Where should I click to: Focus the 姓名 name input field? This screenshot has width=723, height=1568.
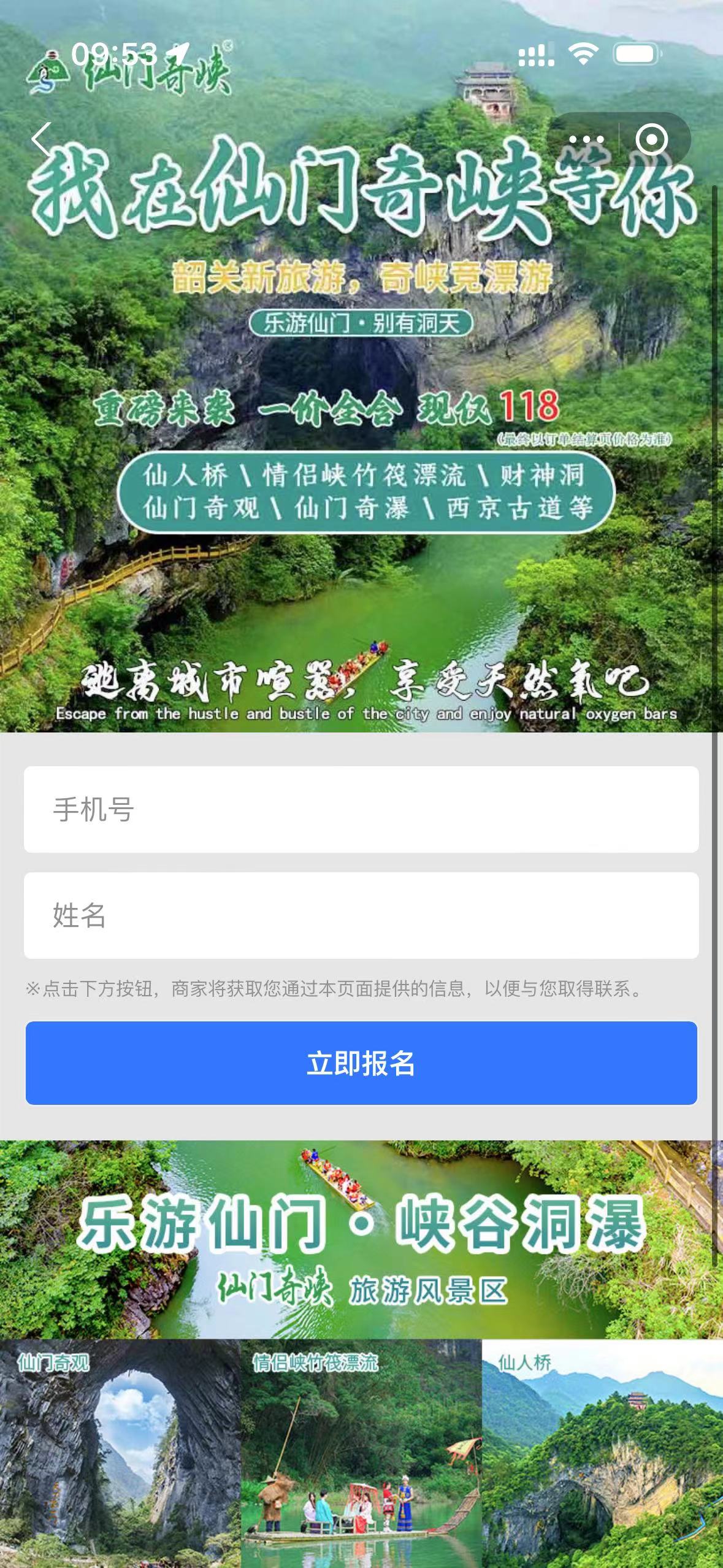click(361, 915)
